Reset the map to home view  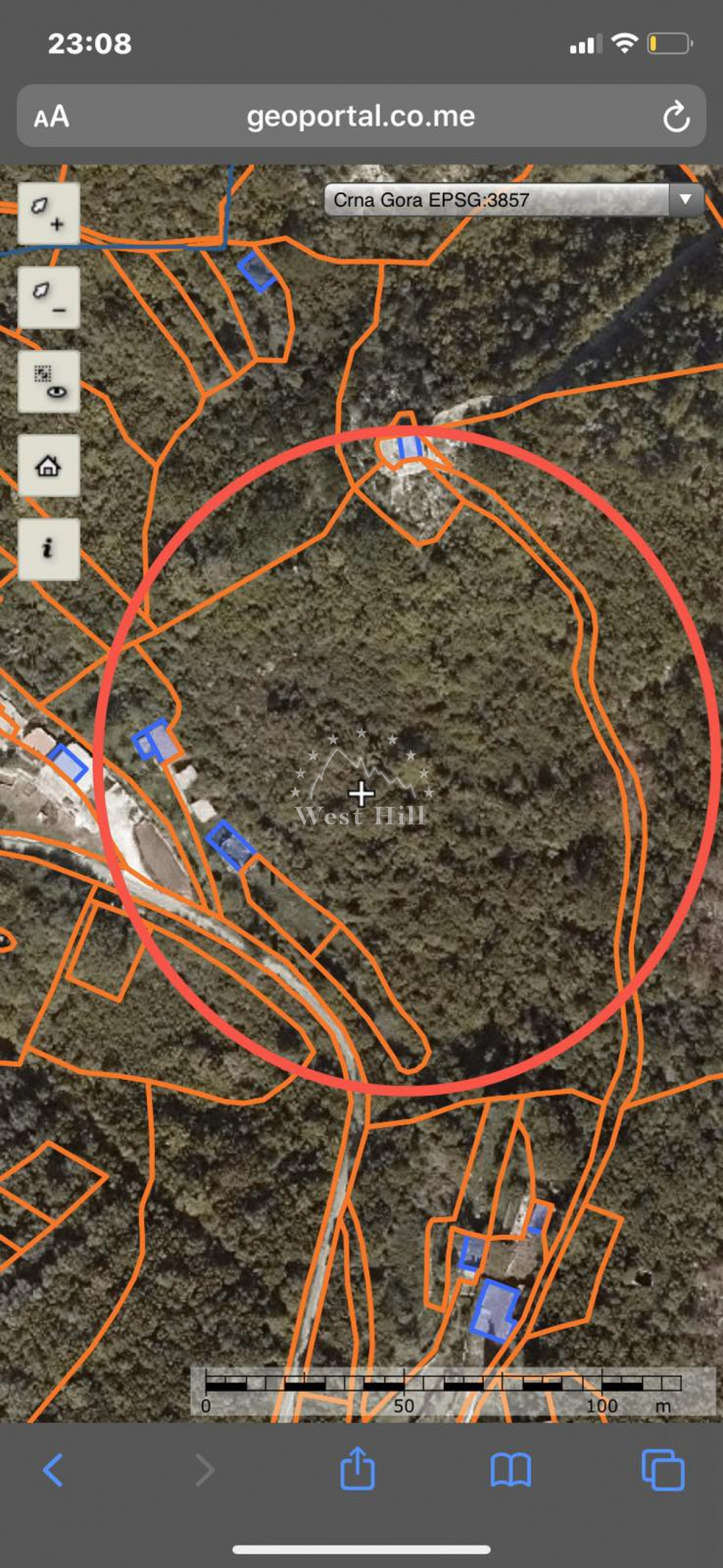49,466
